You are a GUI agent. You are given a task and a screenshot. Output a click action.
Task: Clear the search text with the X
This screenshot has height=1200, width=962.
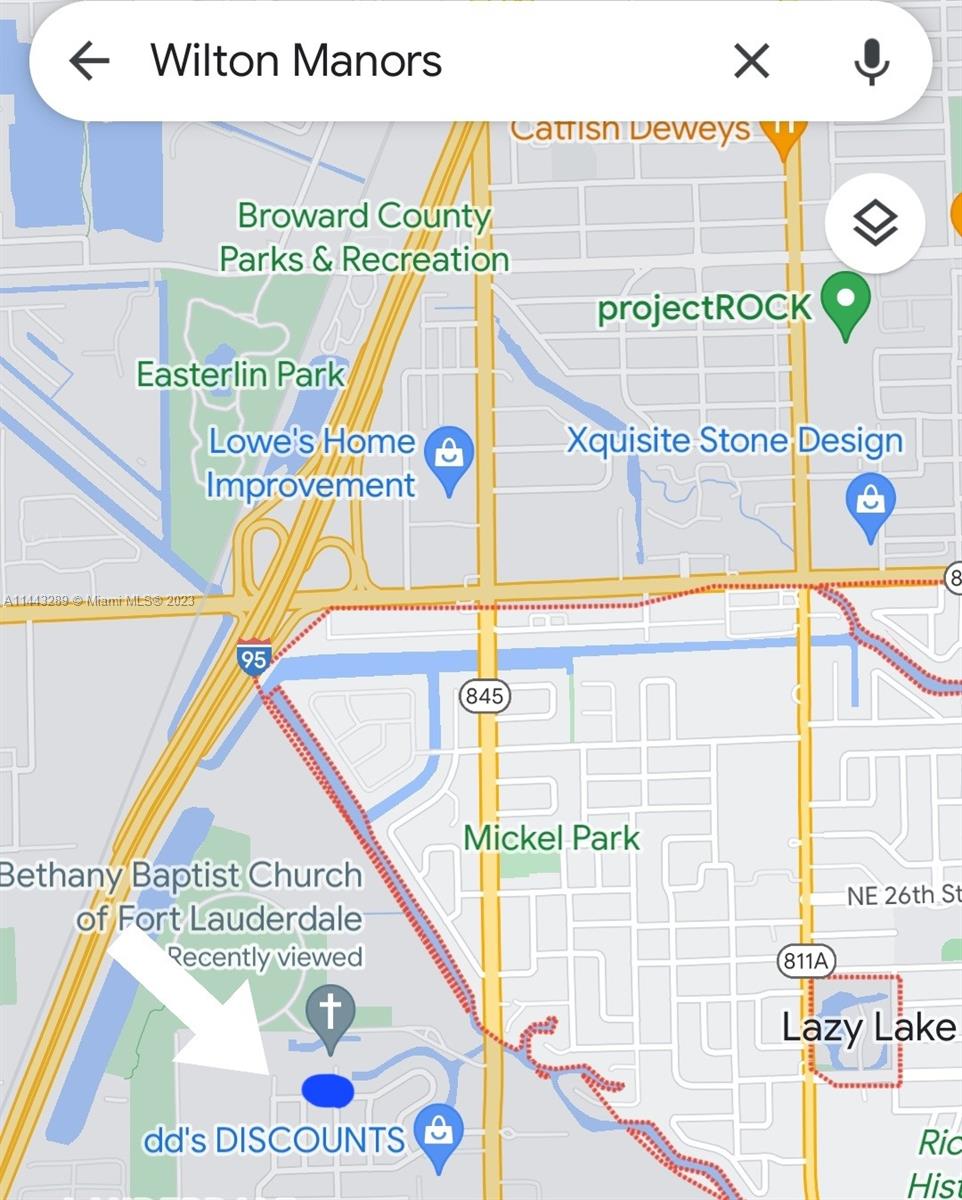pos(751,62)
